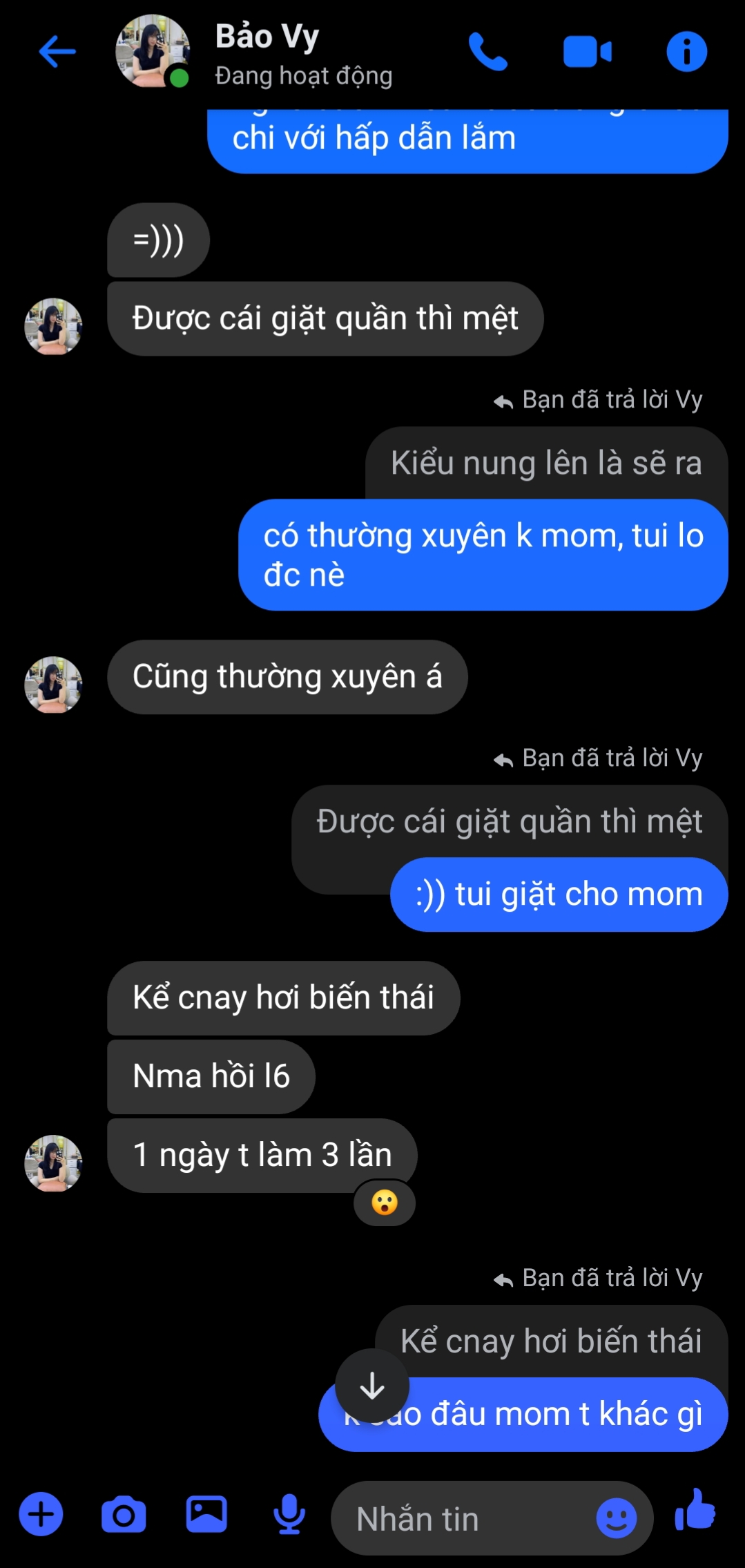Open the emoji picker in message field

pyautogui.click(x=616, y=1518)
